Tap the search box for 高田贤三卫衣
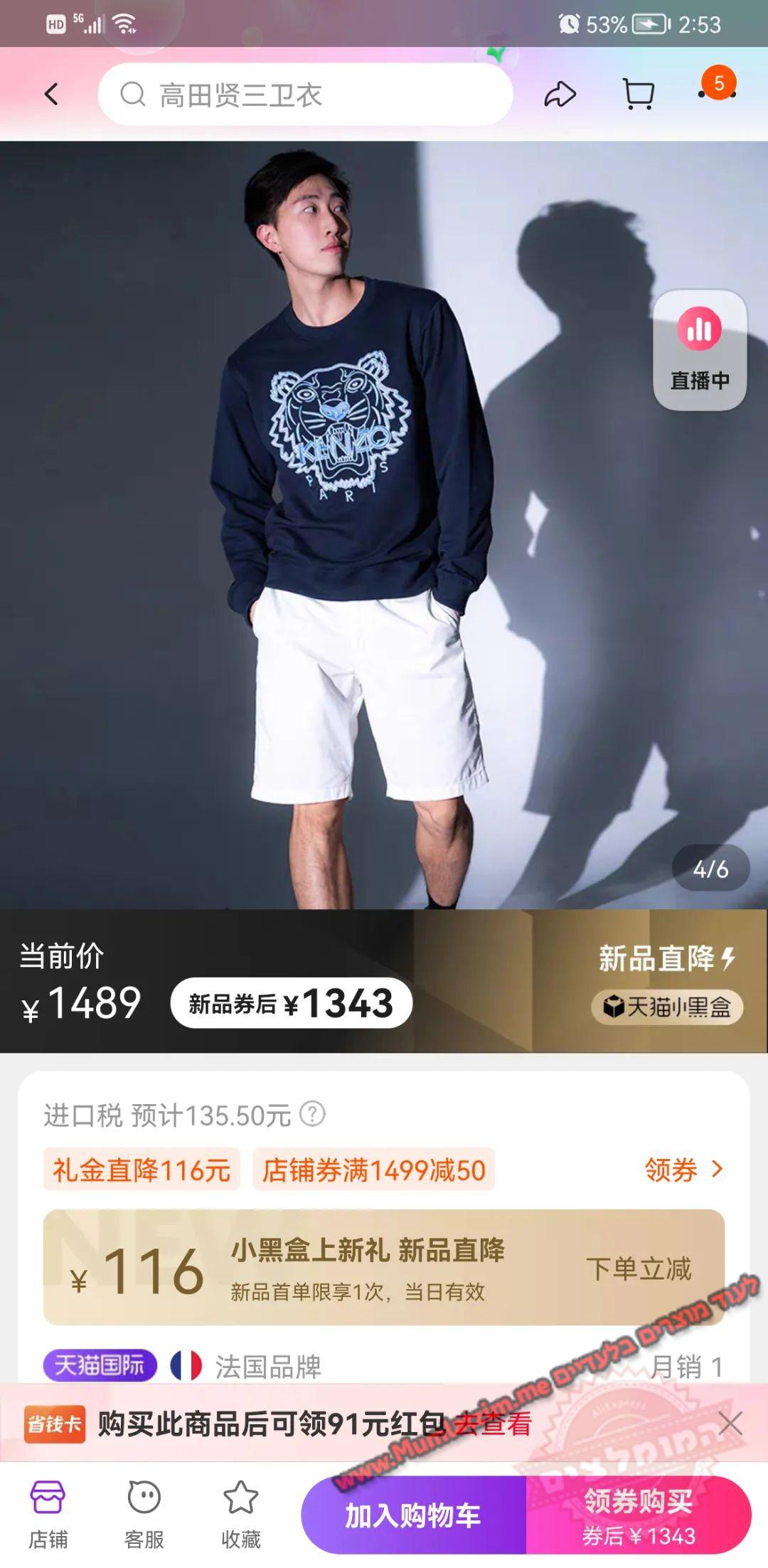Viewport: 768px width, 1568px height. point(306,94)
